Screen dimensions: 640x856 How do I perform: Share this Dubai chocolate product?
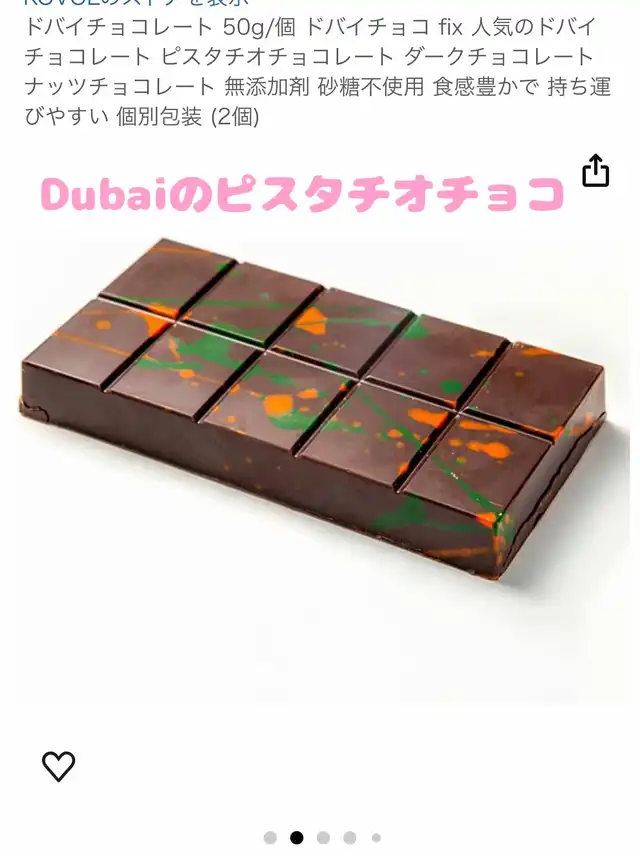tap(595, 171)
